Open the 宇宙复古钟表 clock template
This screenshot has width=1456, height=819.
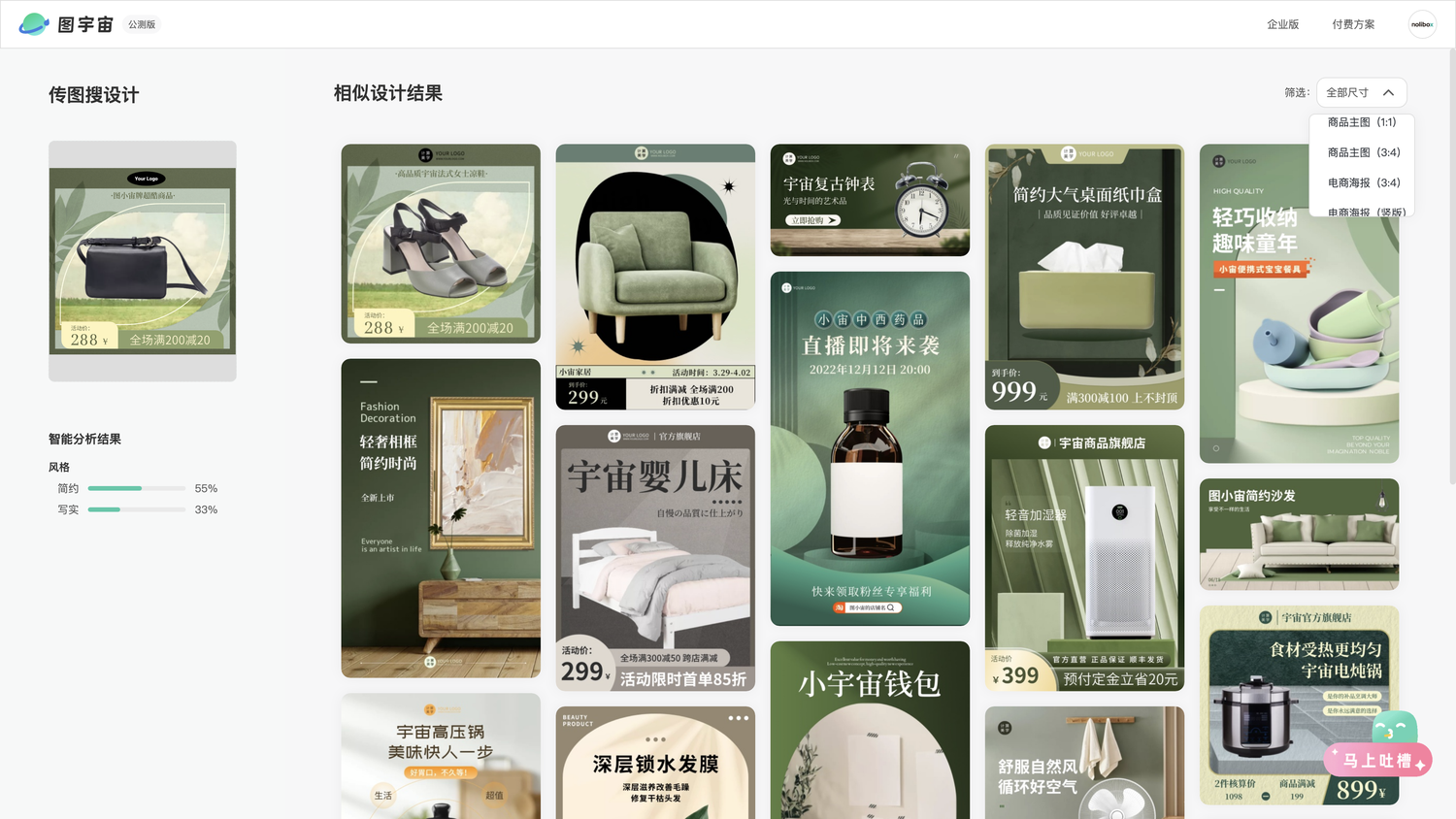tap(870, 200)
